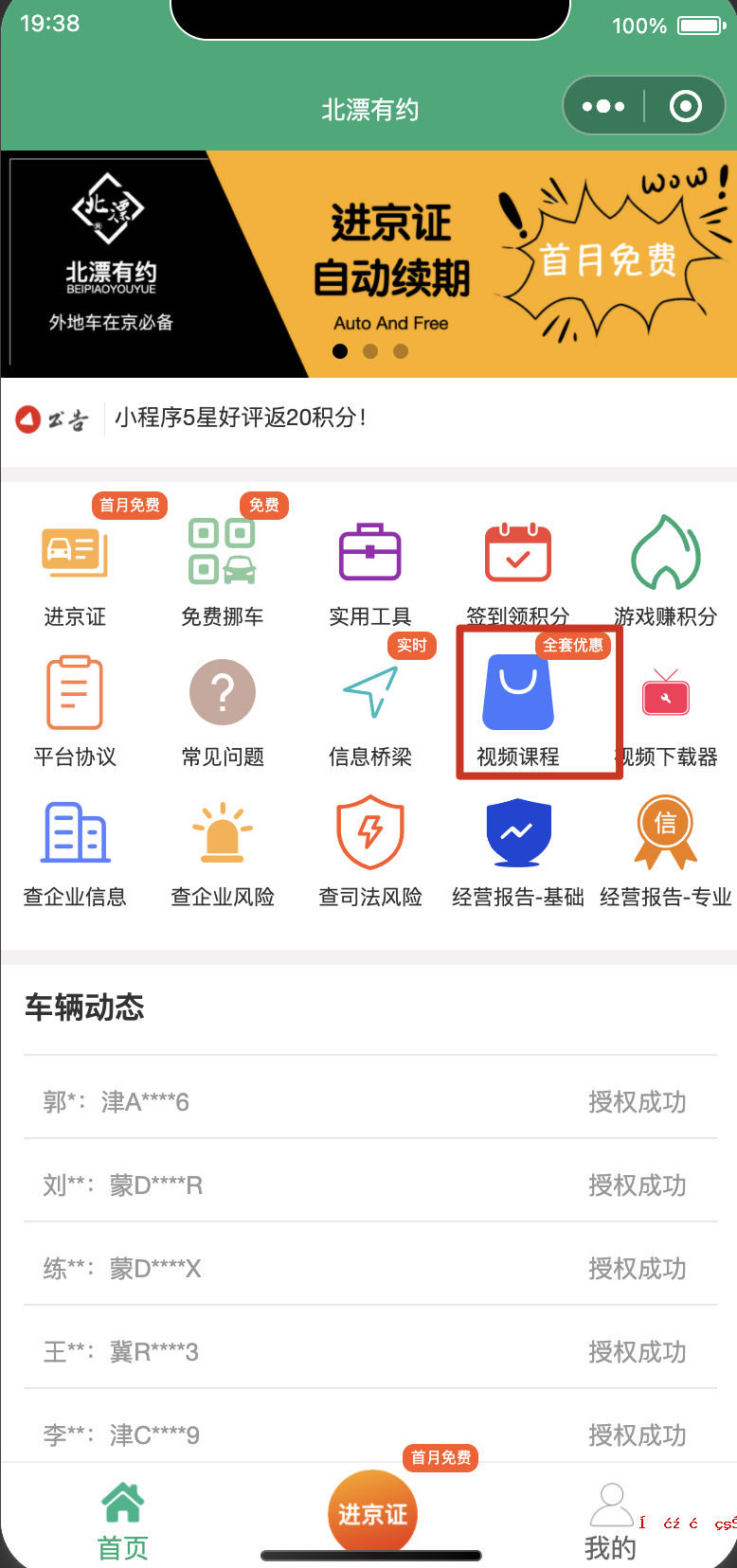737x1568 pixels.
Task: Open the 进京证自动续期 banner
Action: (x=368, y=263)
